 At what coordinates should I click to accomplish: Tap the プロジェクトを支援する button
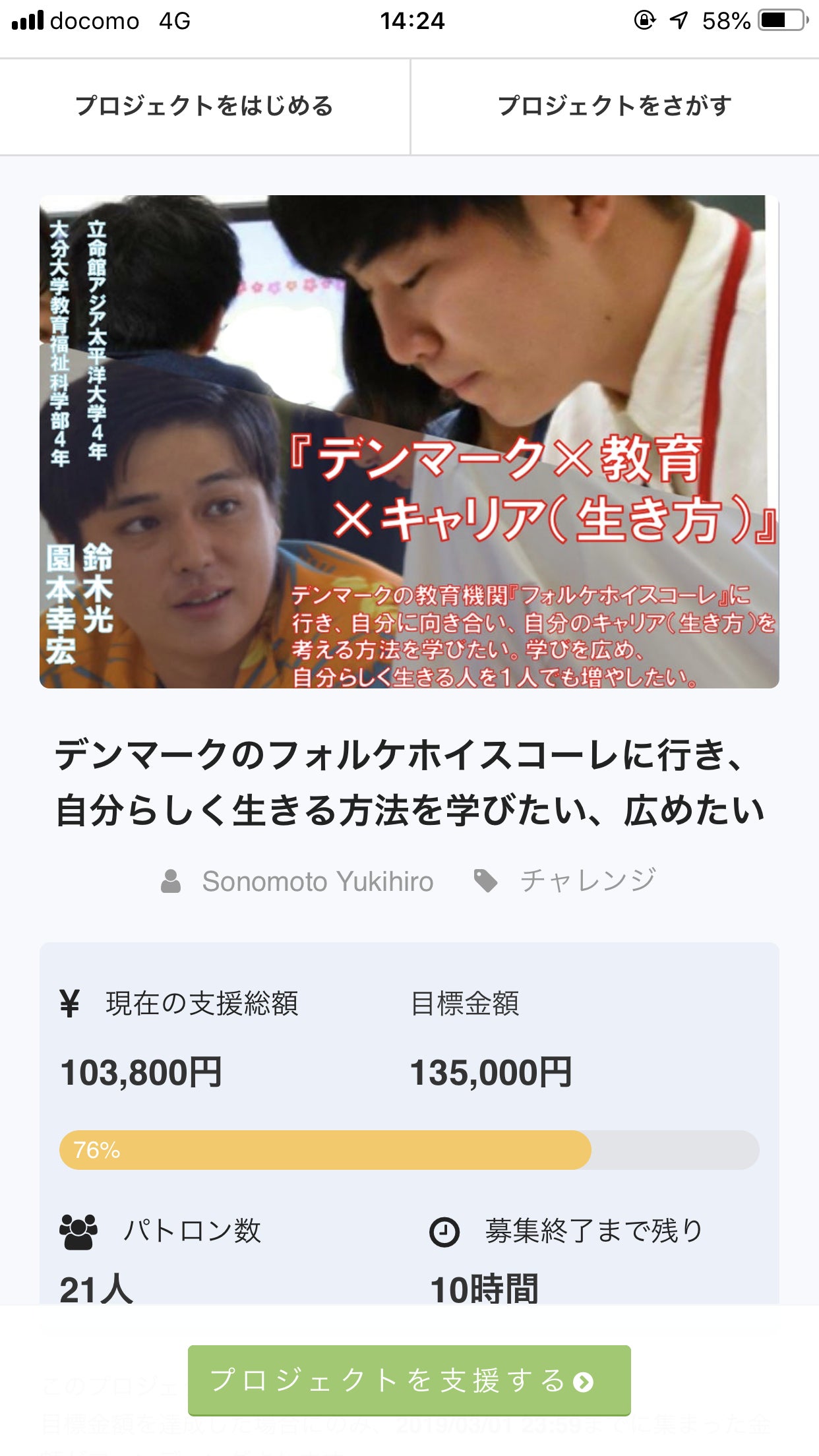(x=409, y=1380)
